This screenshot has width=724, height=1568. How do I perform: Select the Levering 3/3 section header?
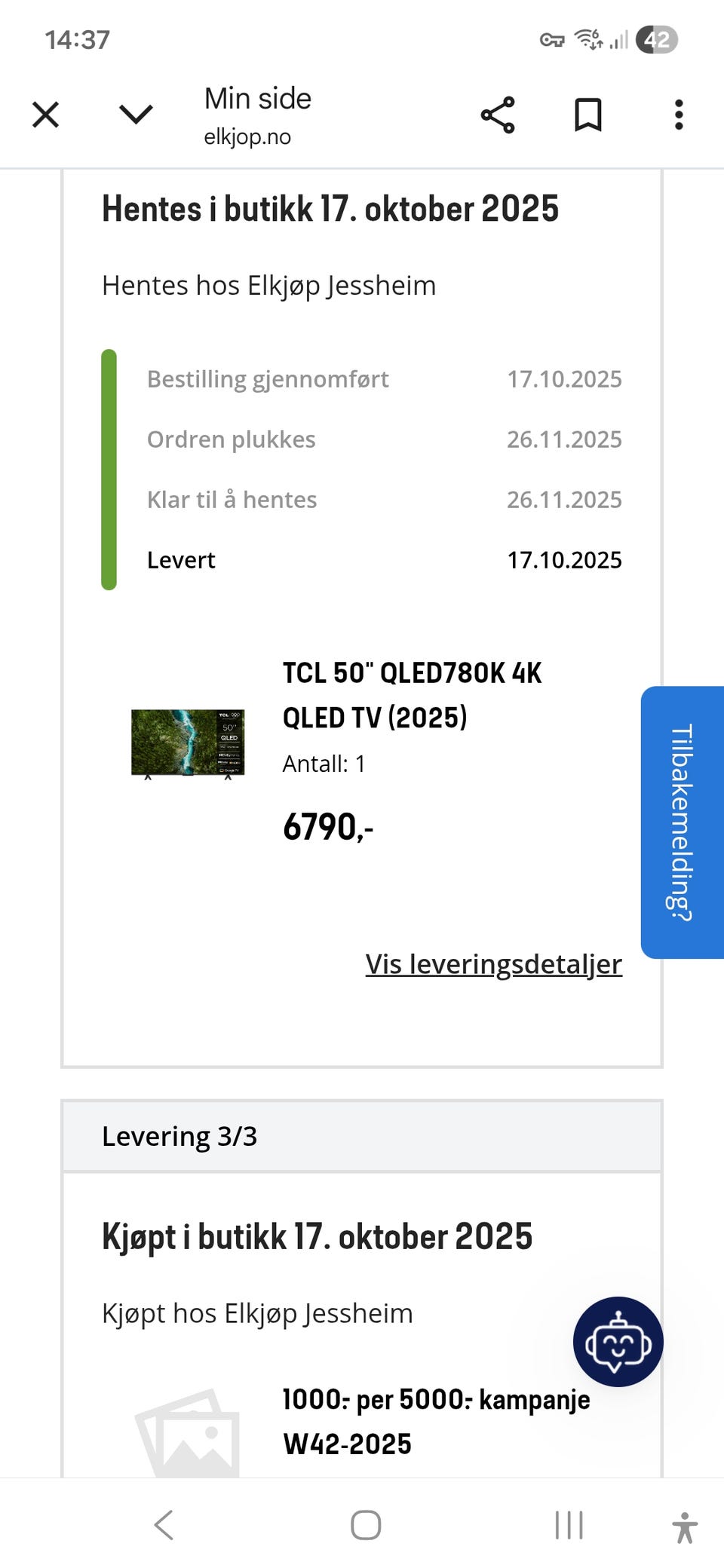(180, 1136)
